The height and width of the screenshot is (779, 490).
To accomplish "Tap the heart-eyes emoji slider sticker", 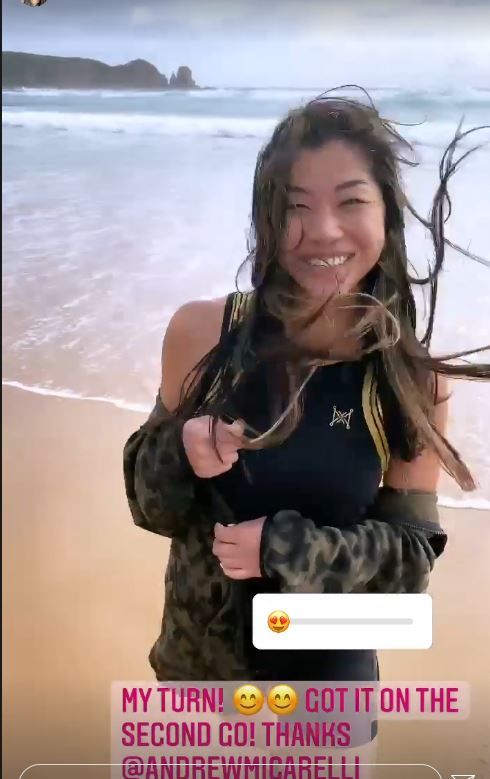I will (x=342, y=621).
